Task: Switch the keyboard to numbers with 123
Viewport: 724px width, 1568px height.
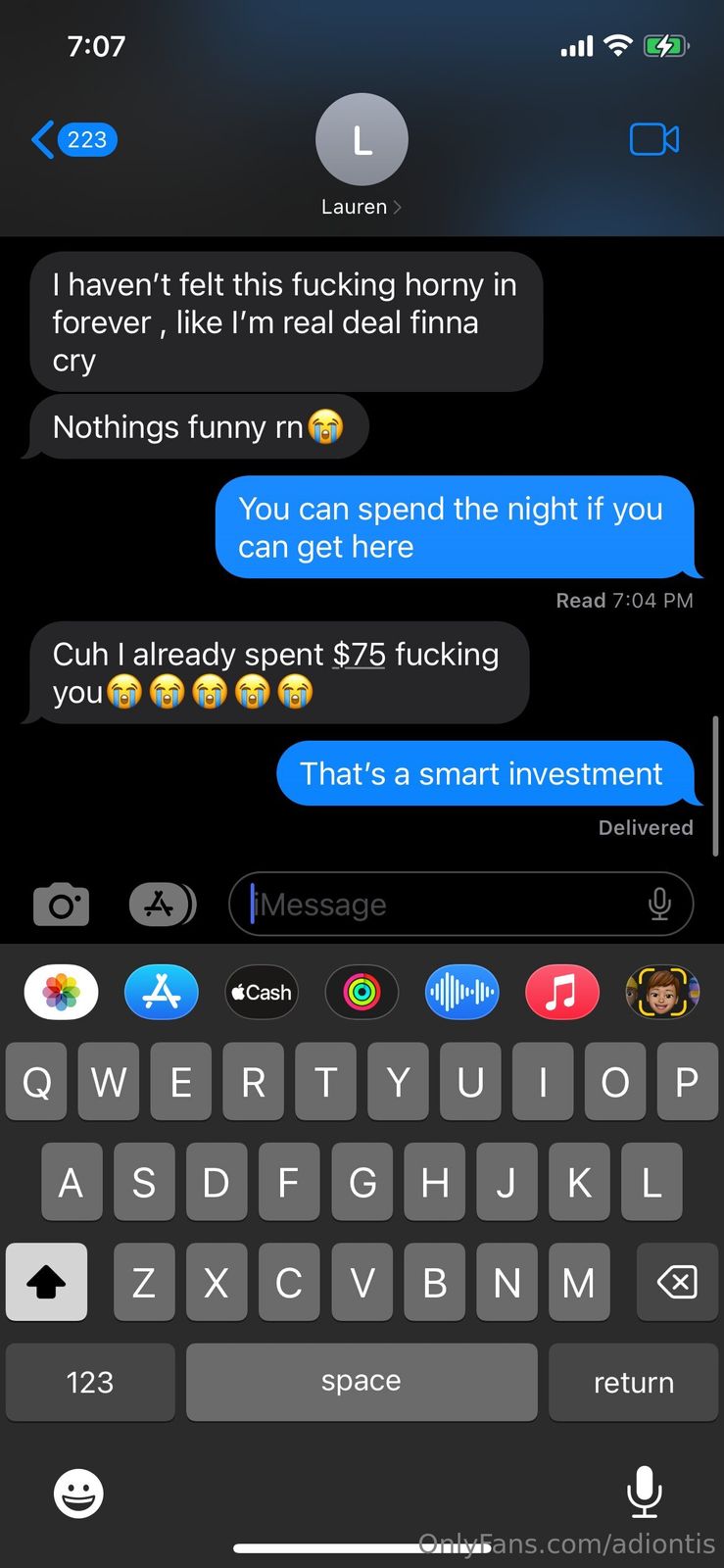Action: [90, 1382]
